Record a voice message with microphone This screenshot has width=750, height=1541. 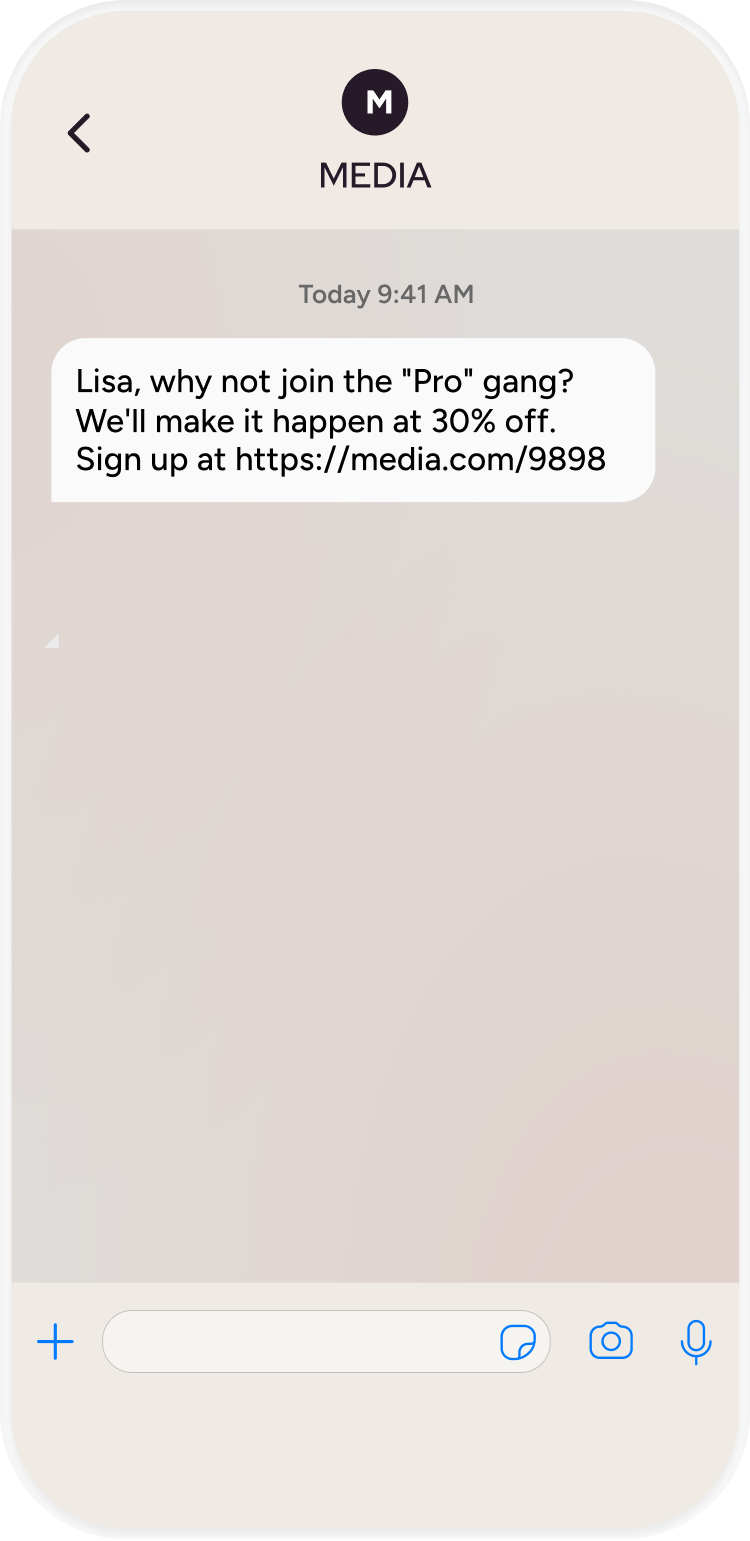click(695, 1341)
